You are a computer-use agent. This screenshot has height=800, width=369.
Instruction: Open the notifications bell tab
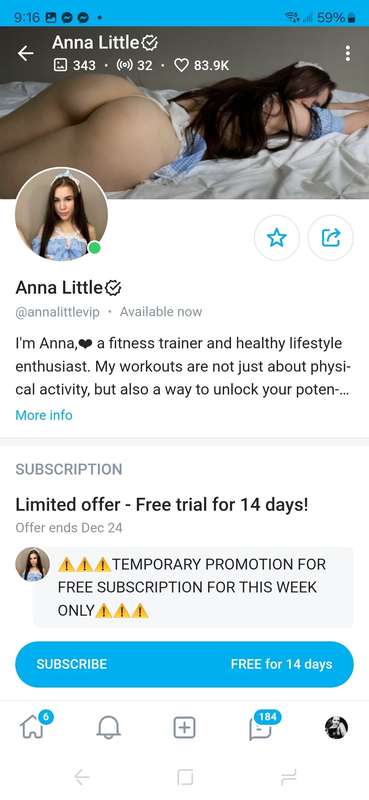[x=109, y=727]
